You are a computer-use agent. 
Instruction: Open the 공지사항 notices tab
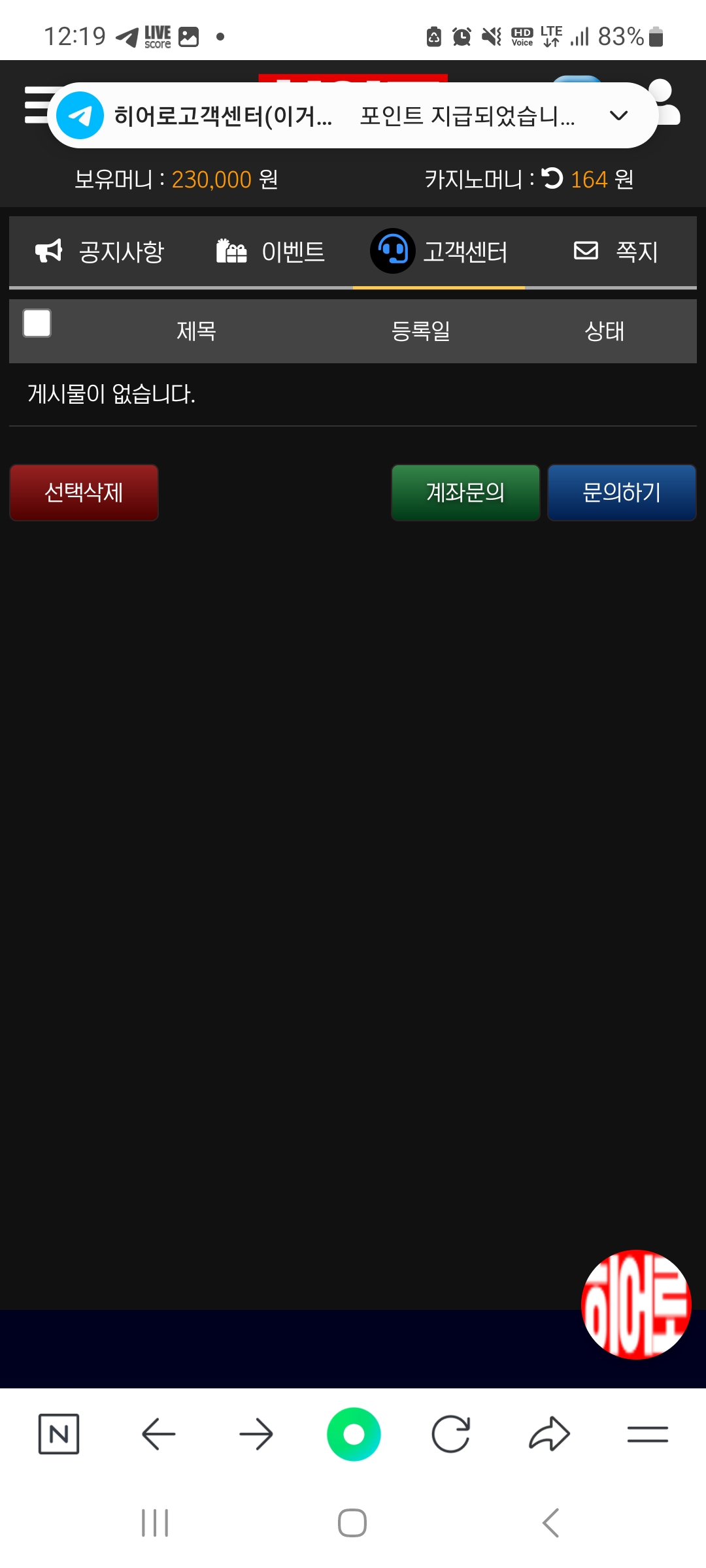point(99,252)
